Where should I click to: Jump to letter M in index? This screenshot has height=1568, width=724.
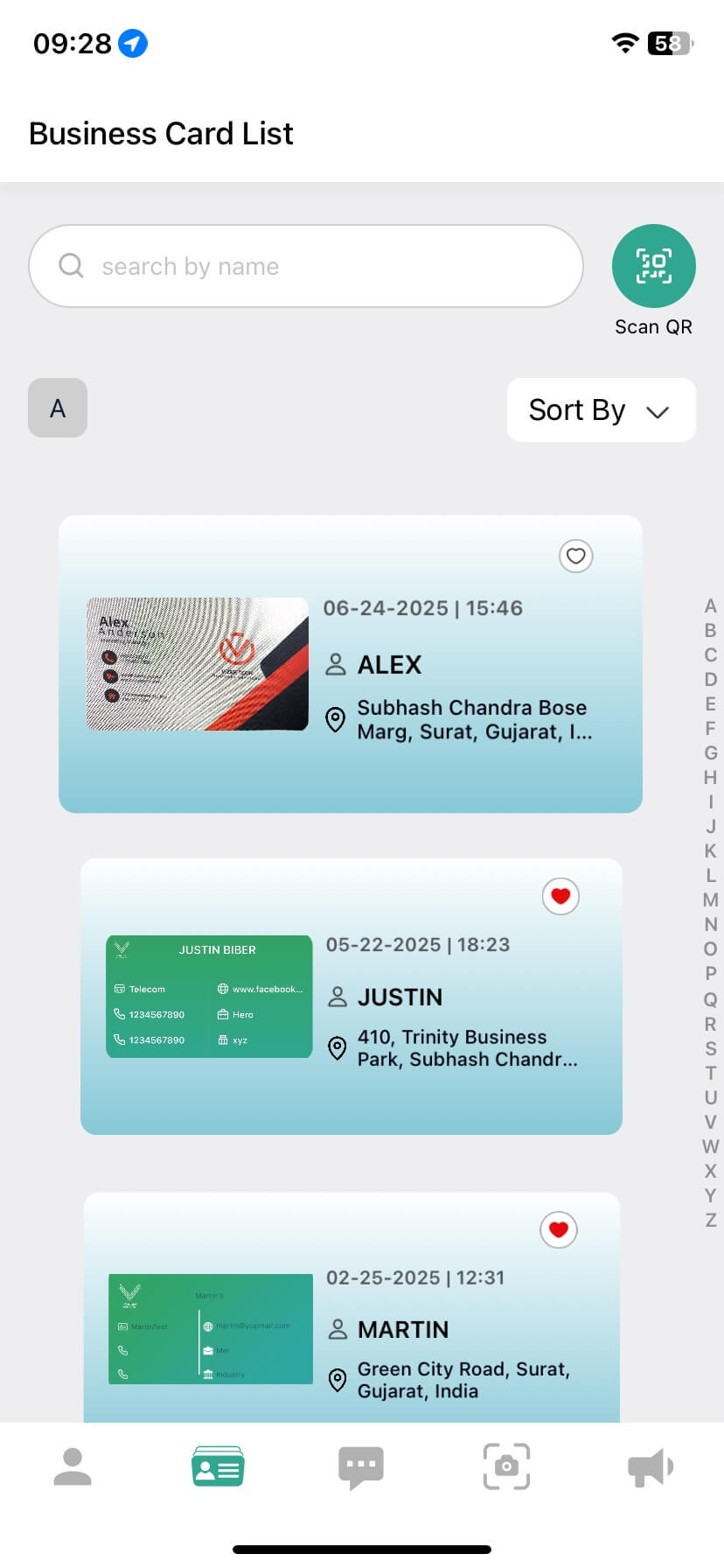(710, 899)
